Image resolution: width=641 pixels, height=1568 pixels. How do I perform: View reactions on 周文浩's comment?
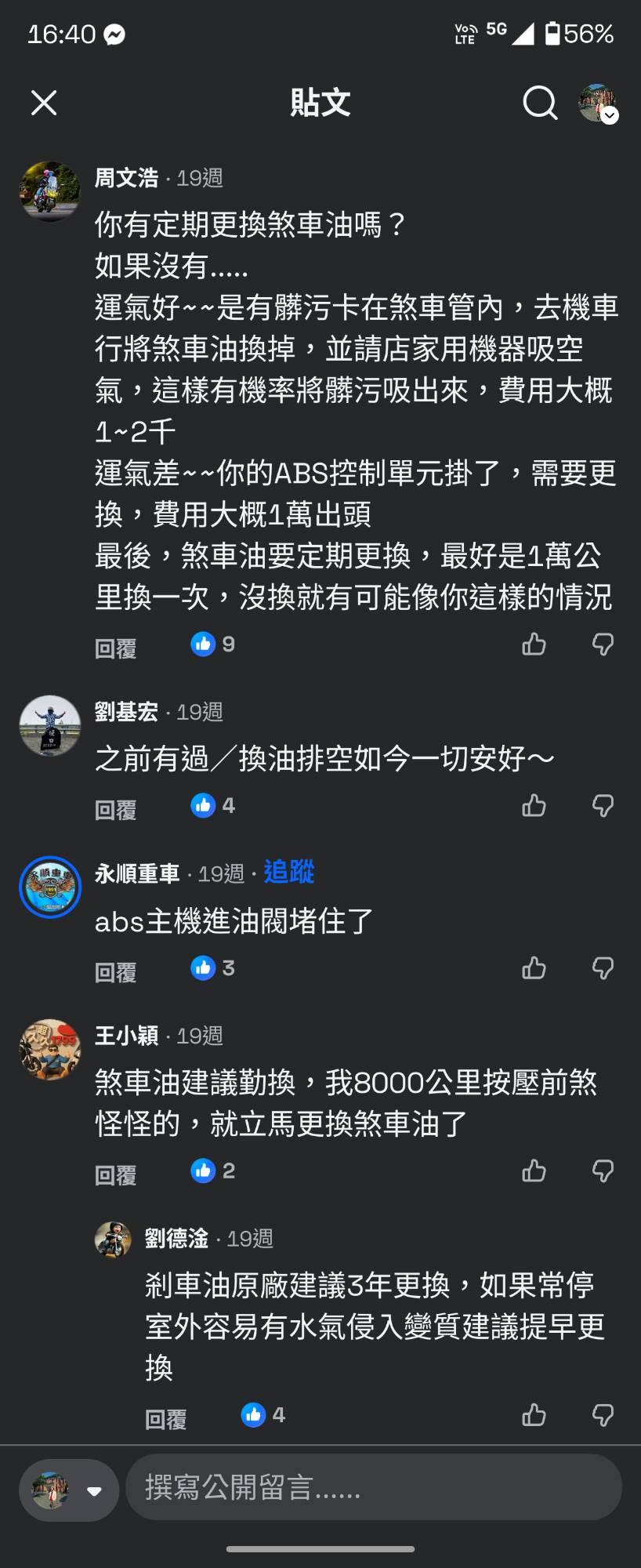click(x=212, y=644)
